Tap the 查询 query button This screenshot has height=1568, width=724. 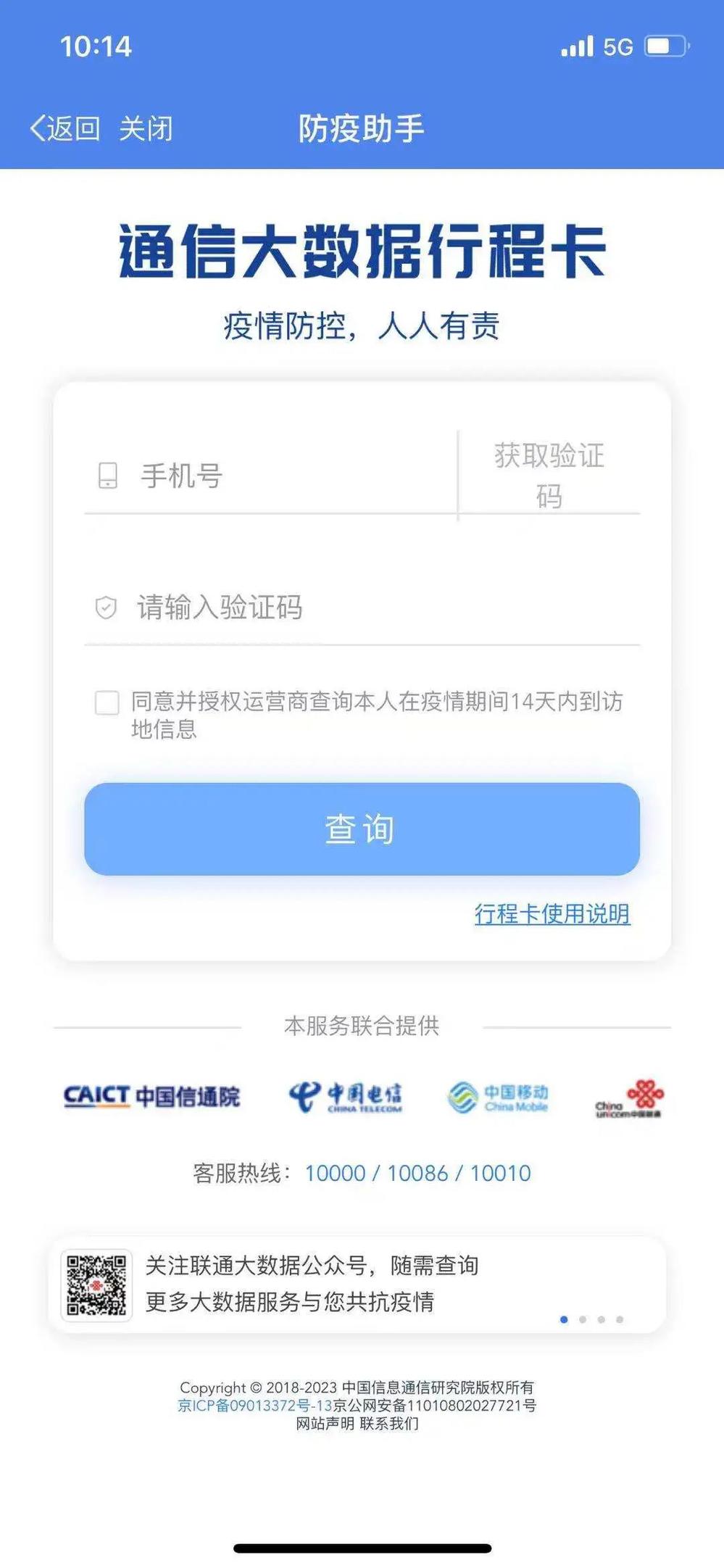pos(362,829)
